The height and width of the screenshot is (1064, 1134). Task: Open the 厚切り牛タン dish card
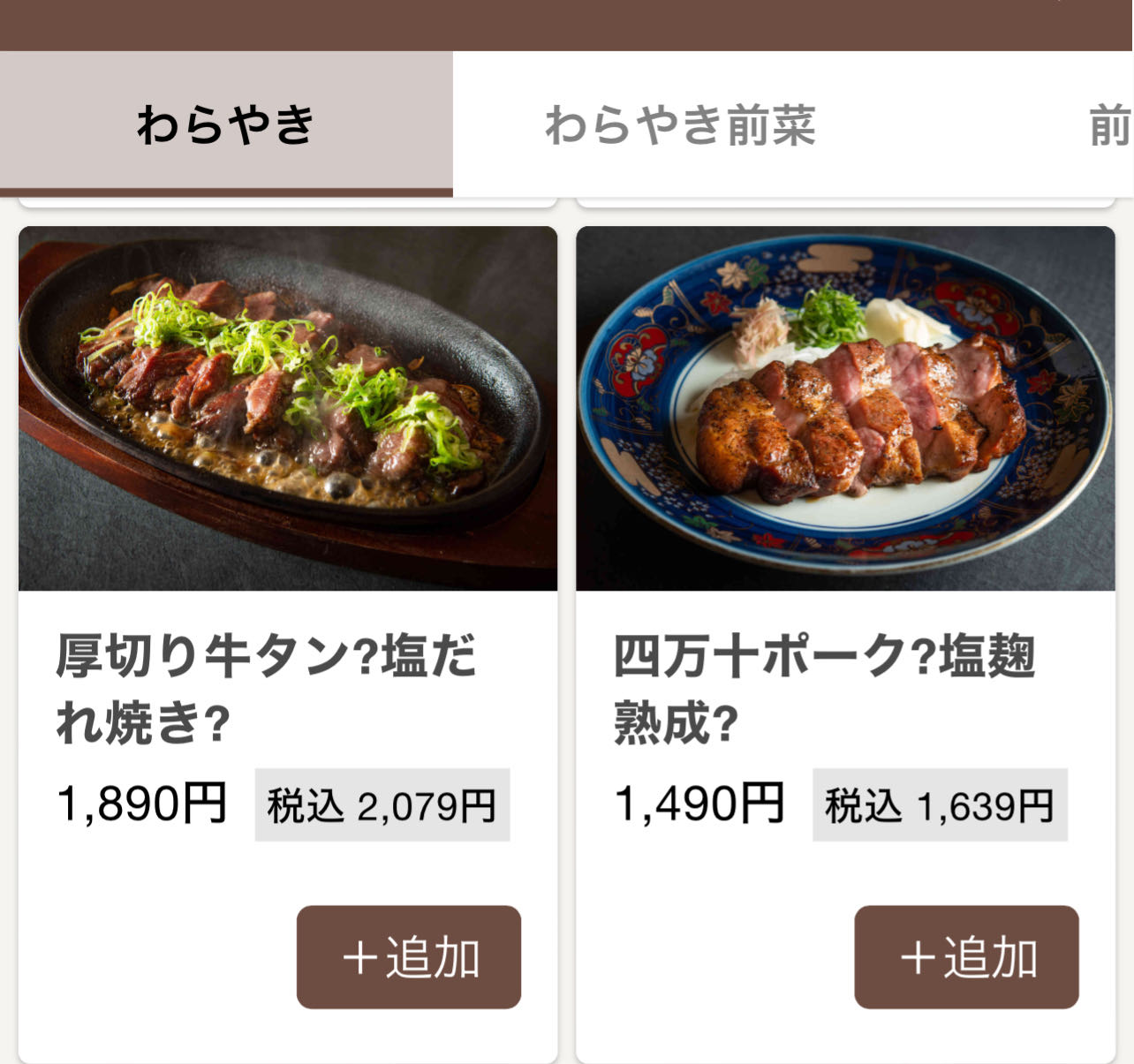[x=288, y=409]
